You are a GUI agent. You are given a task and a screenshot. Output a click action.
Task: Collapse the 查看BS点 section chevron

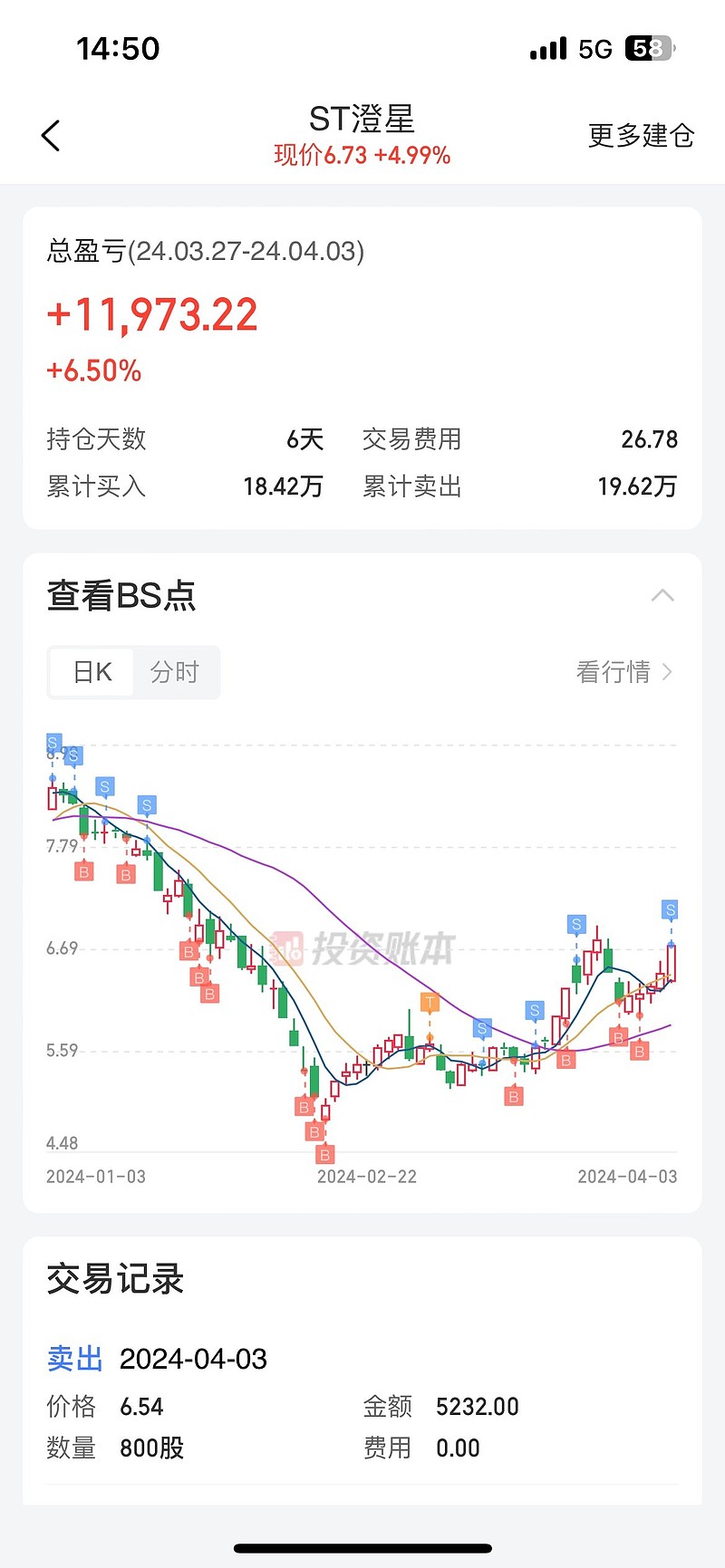click(663, 595)
